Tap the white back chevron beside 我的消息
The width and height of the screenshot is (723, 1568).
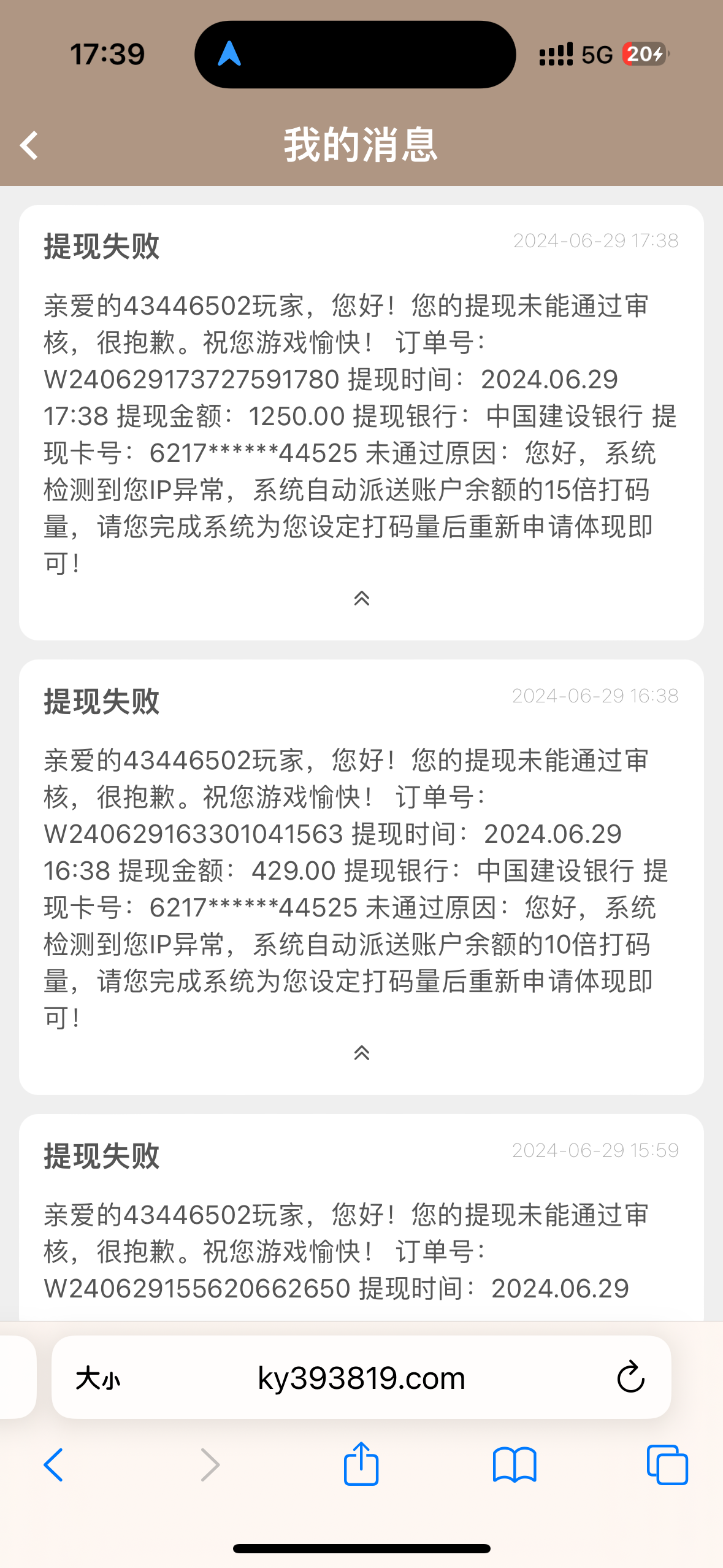28,145
